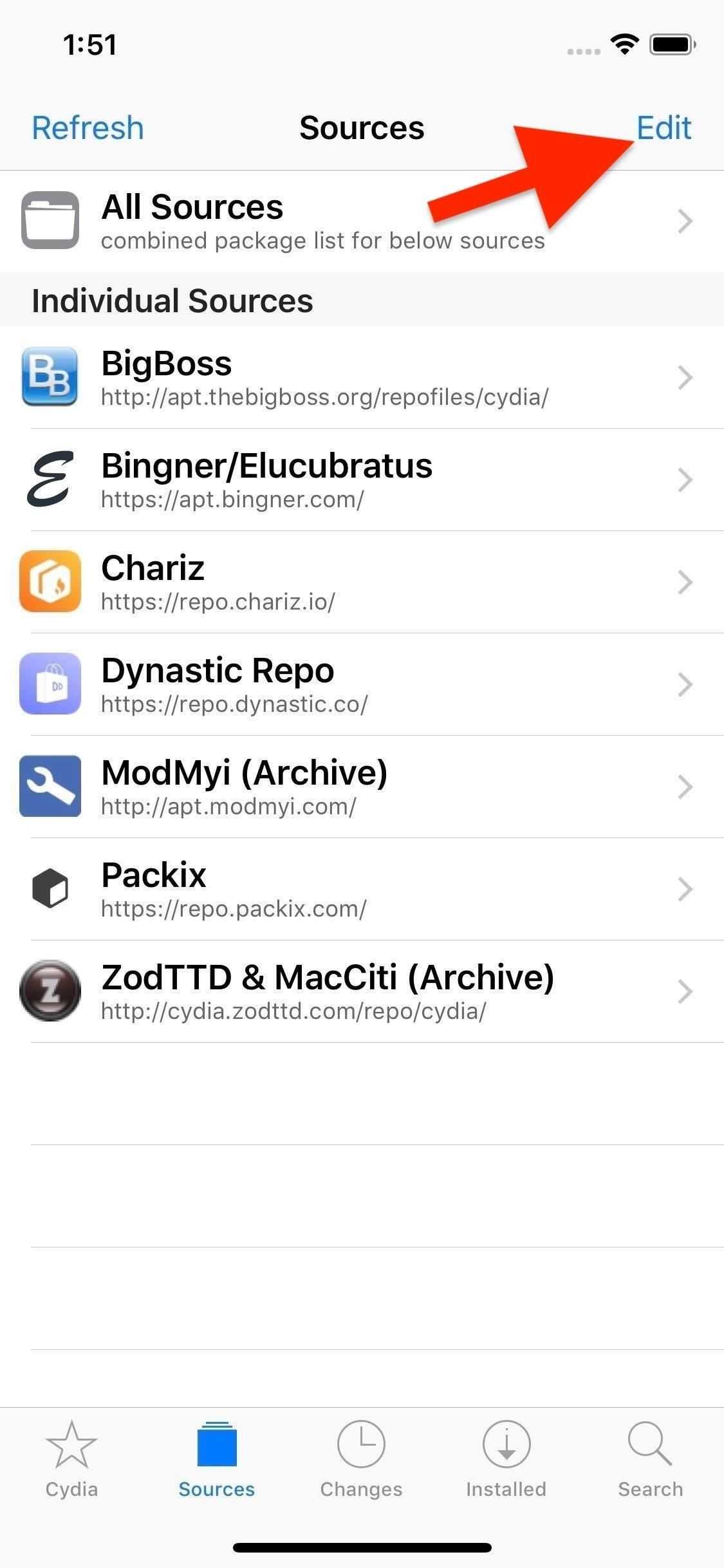The width and height of the screenshot is (724, 1568).
Task: Select the Packix source
Action: [x=360, y=889]
